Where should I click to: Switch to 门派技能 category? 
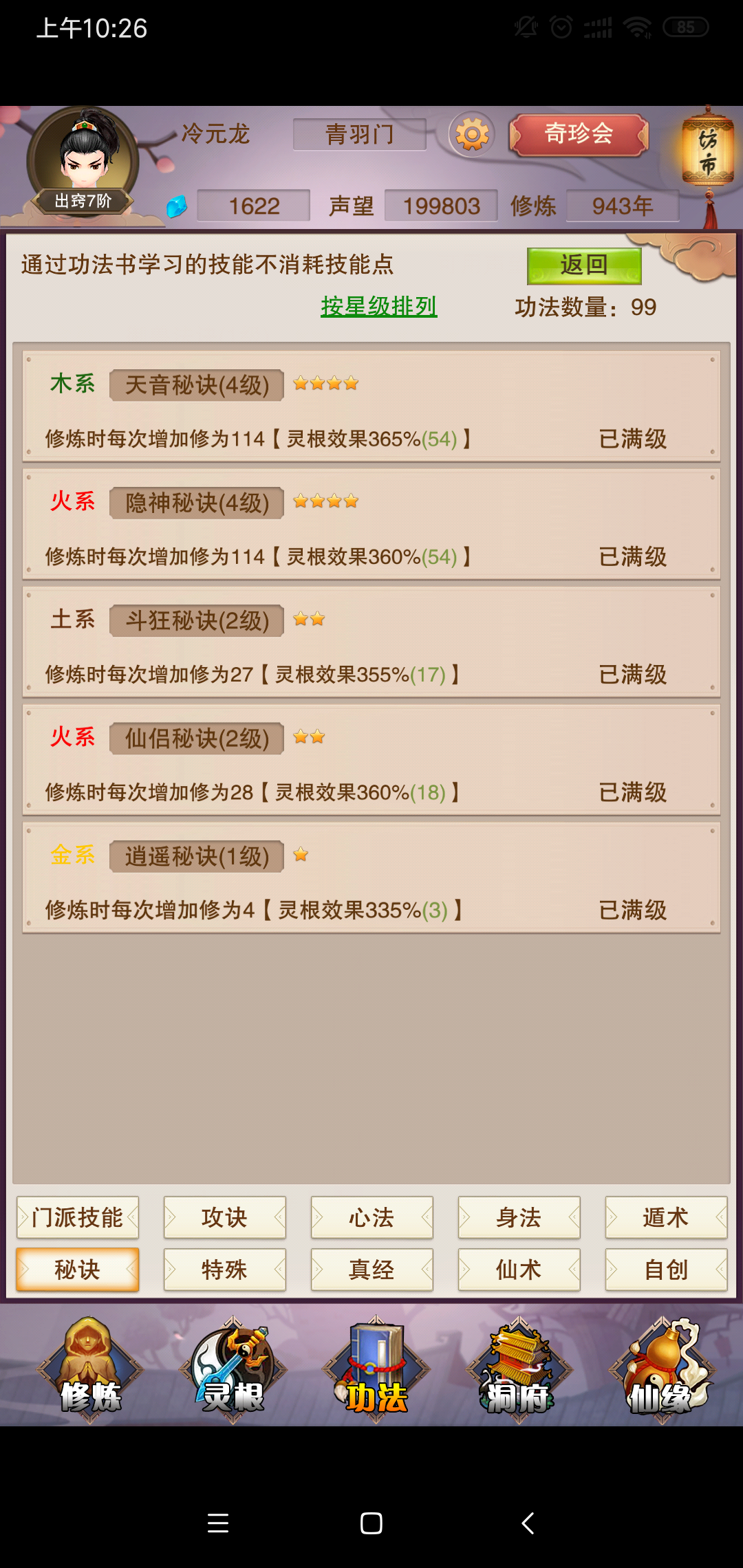tap(78, 1217)
